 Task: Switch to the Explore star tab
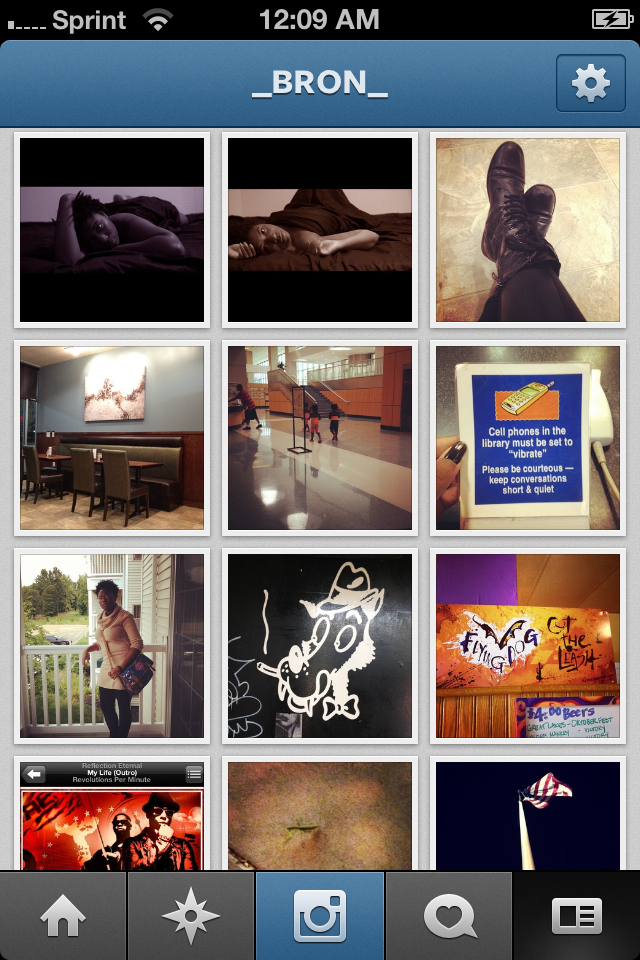191,916
